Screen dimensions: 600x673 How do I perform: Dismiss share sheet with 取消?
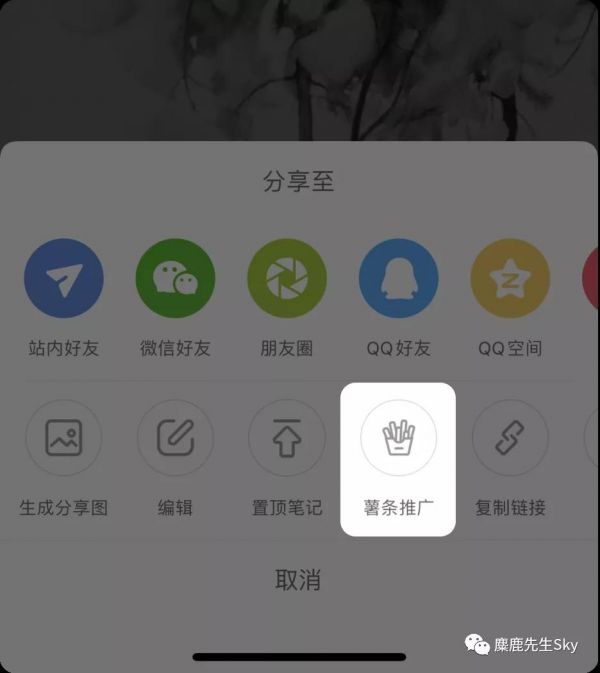tap(298, 580)
